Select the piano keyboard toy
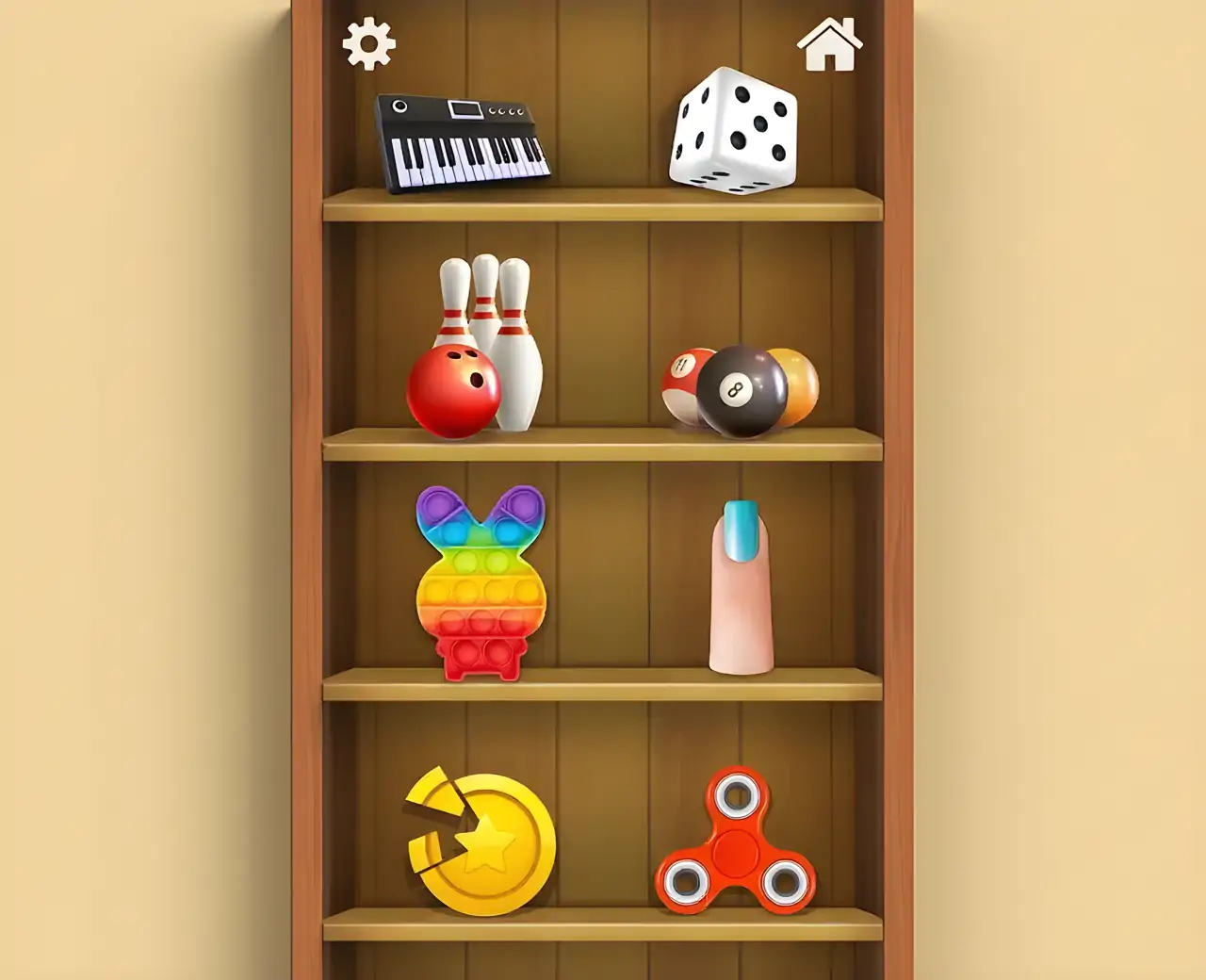Viewport: 1206px width, 980px height. 461,143
